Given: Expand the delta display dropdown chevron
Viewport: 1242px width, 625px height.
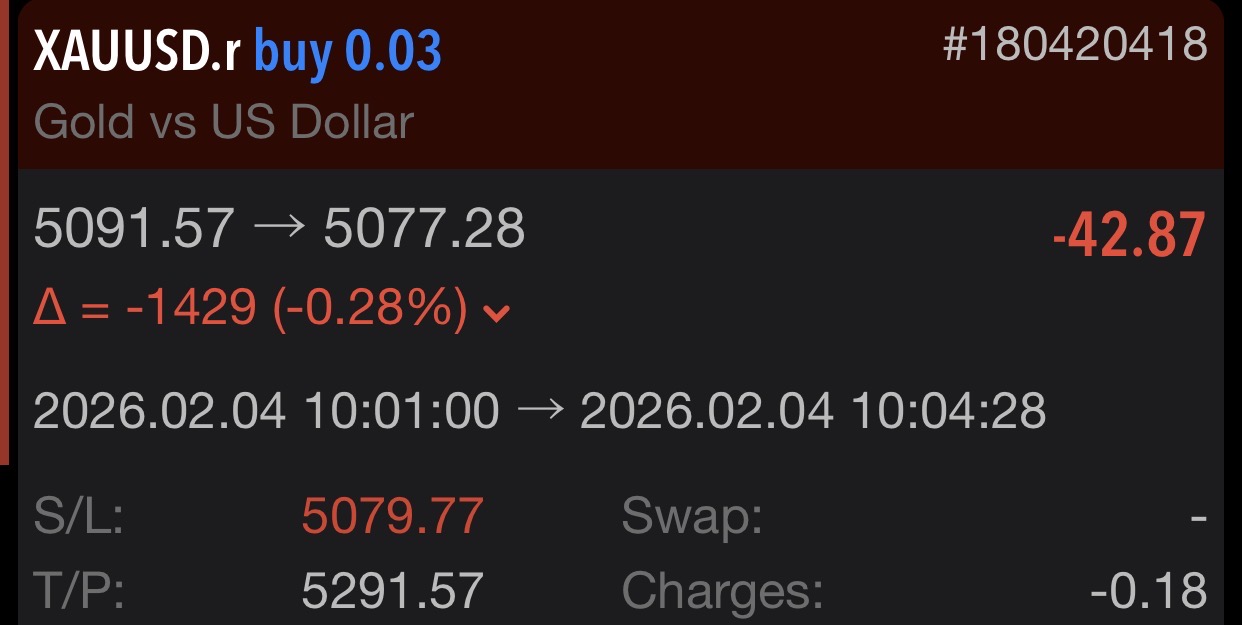Looking at the screenshot, I should 497,313.
